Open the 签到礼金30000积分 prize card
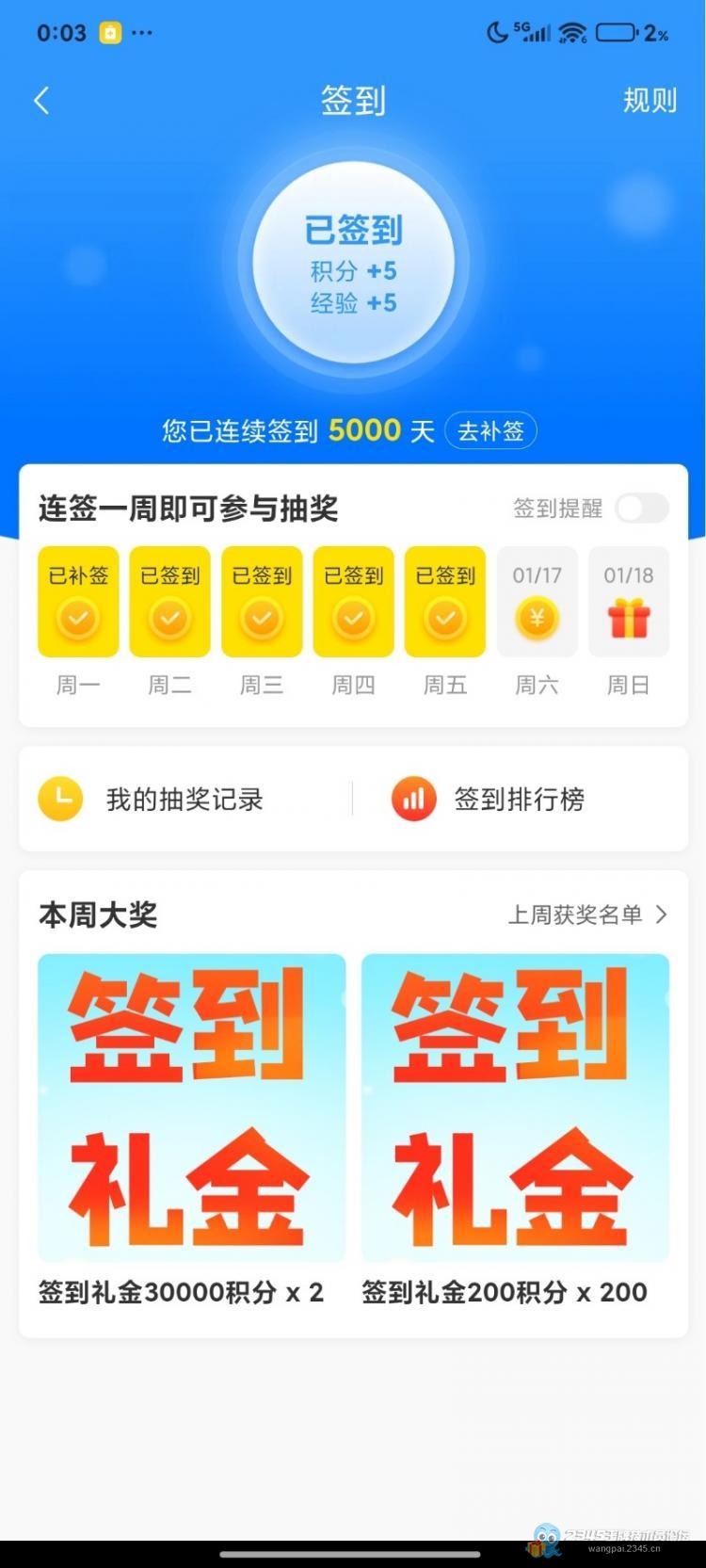 tap(191, 1108)
